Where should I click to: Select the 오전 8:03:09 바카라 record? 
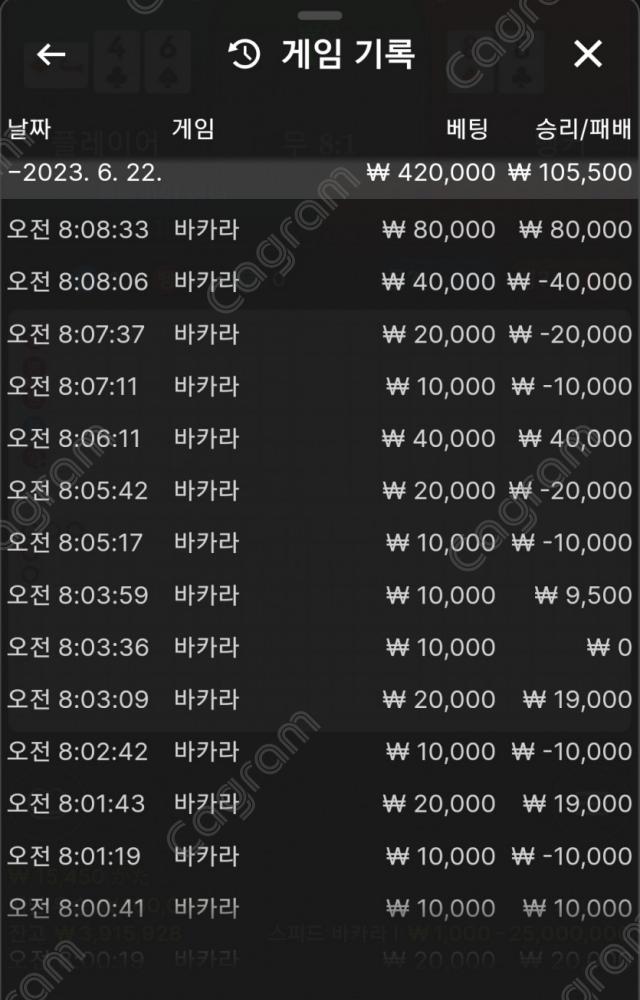320,699
